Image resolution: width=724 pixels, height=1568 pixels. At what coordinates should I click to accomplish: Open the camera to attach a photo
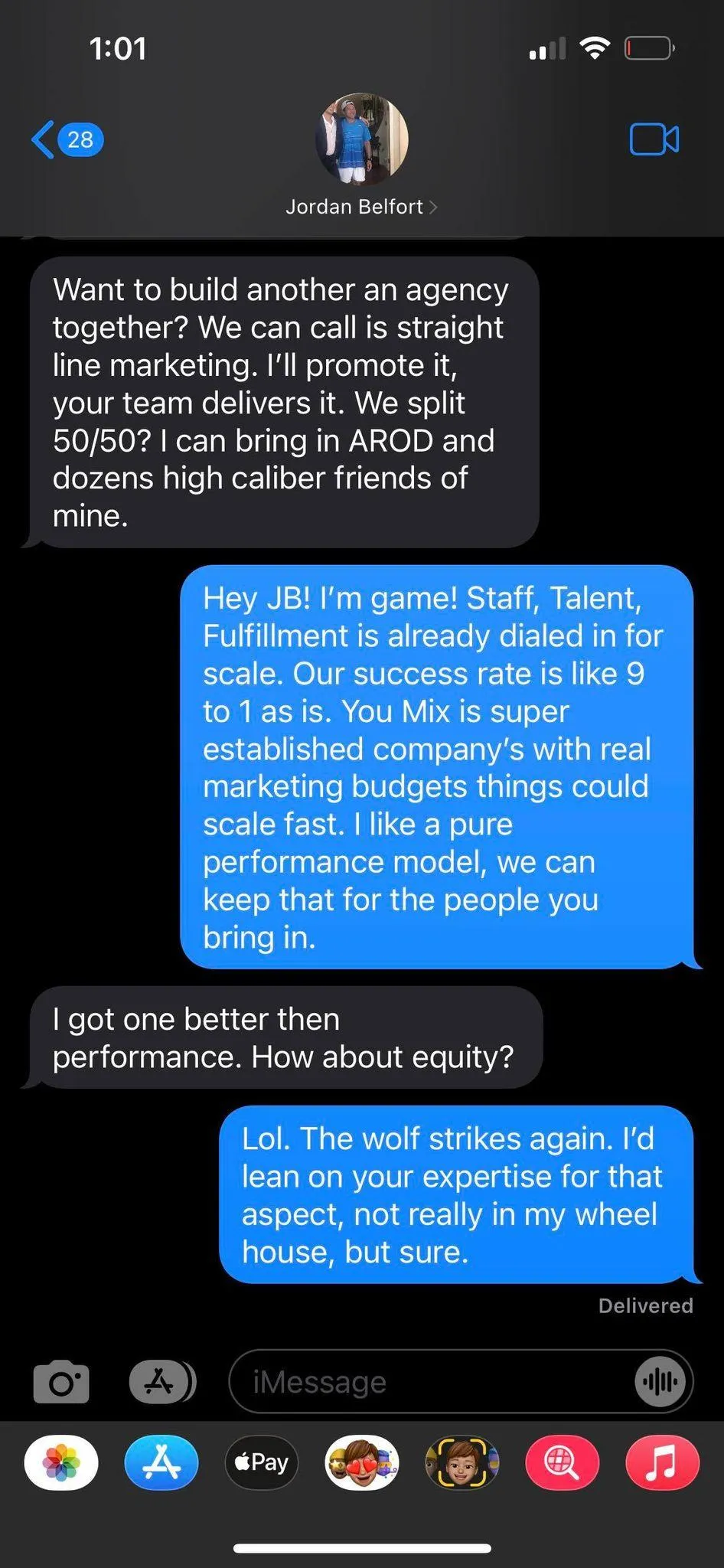click(x=61, y=1381)
